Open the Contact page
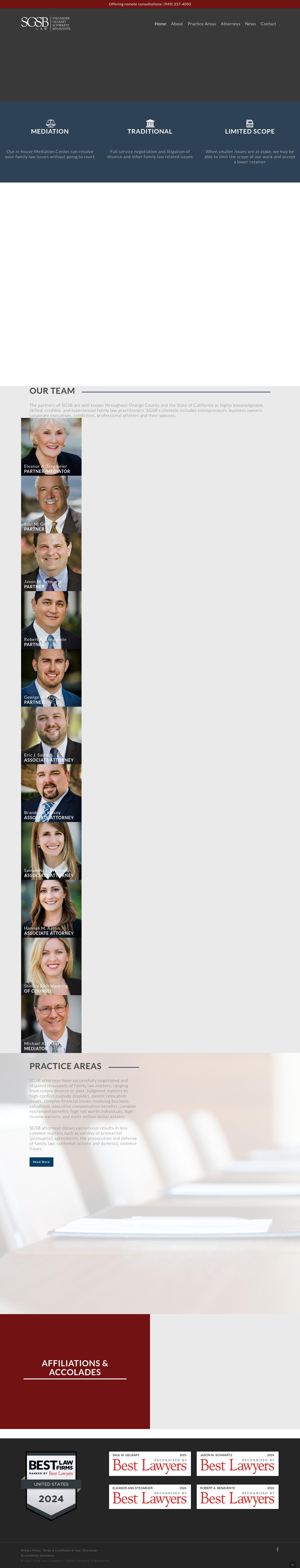The width and height of the screenshot is (300, 1568). point(268,24)
